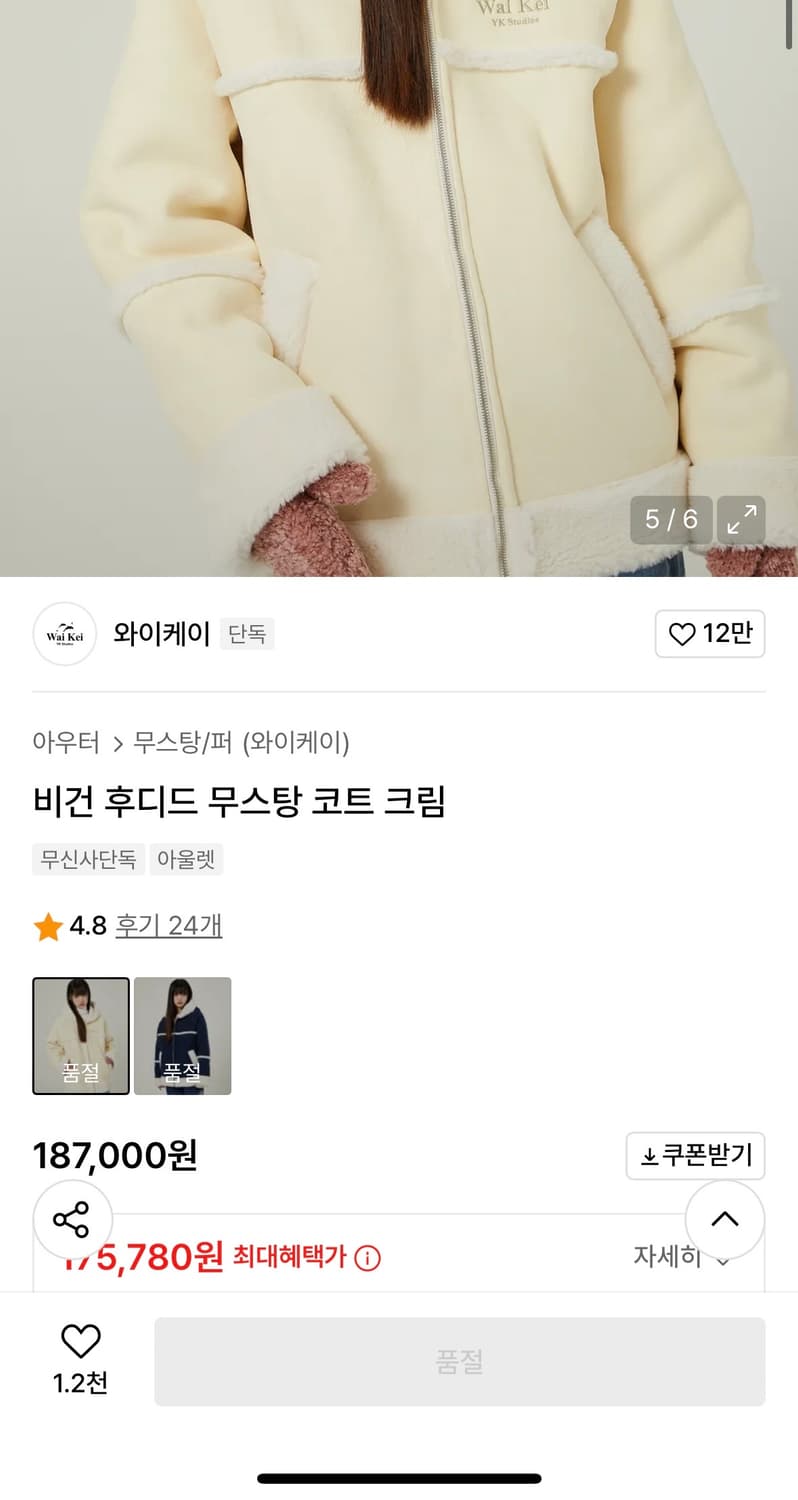Open the image fullscreen expand icon

(x=741, y=520)
